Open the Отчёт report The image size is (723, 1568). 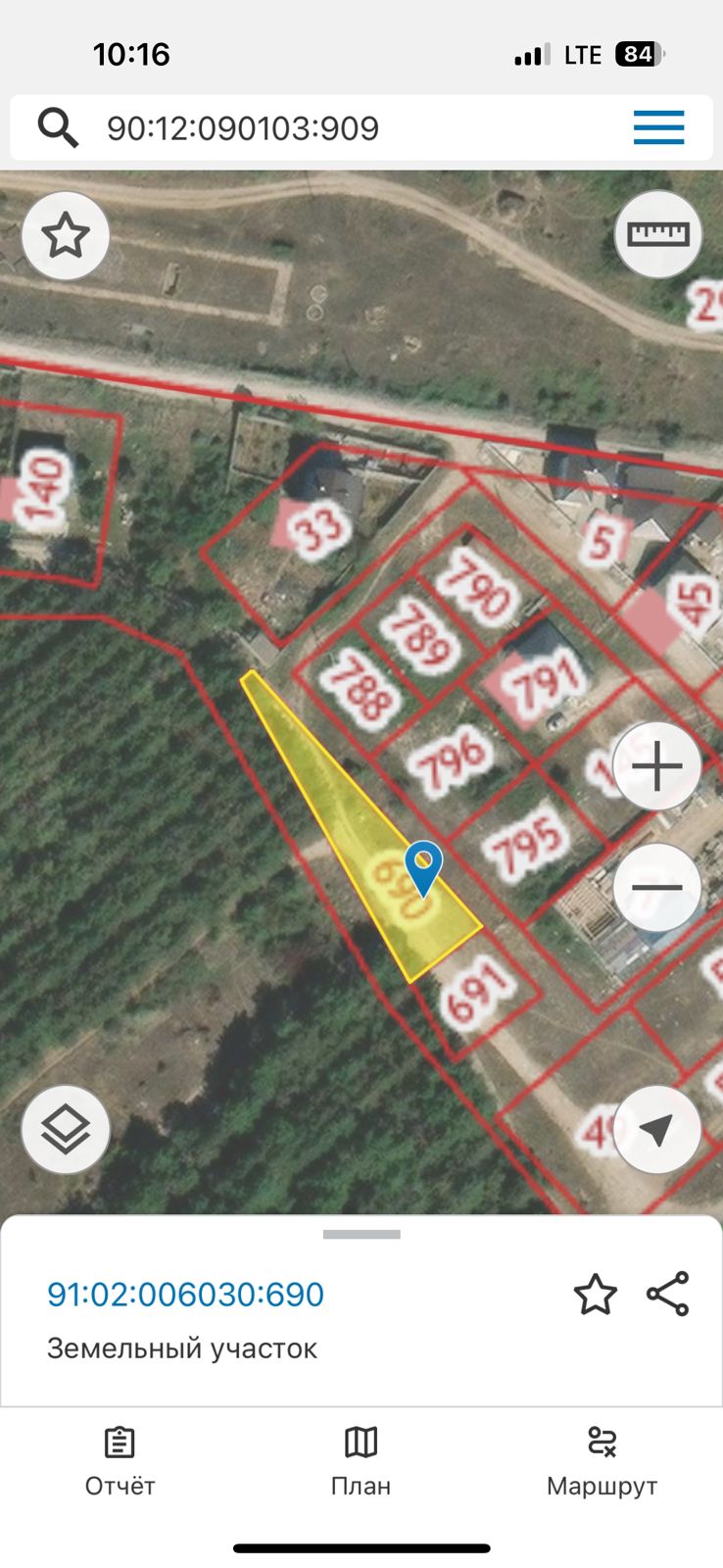point(120,1461)
